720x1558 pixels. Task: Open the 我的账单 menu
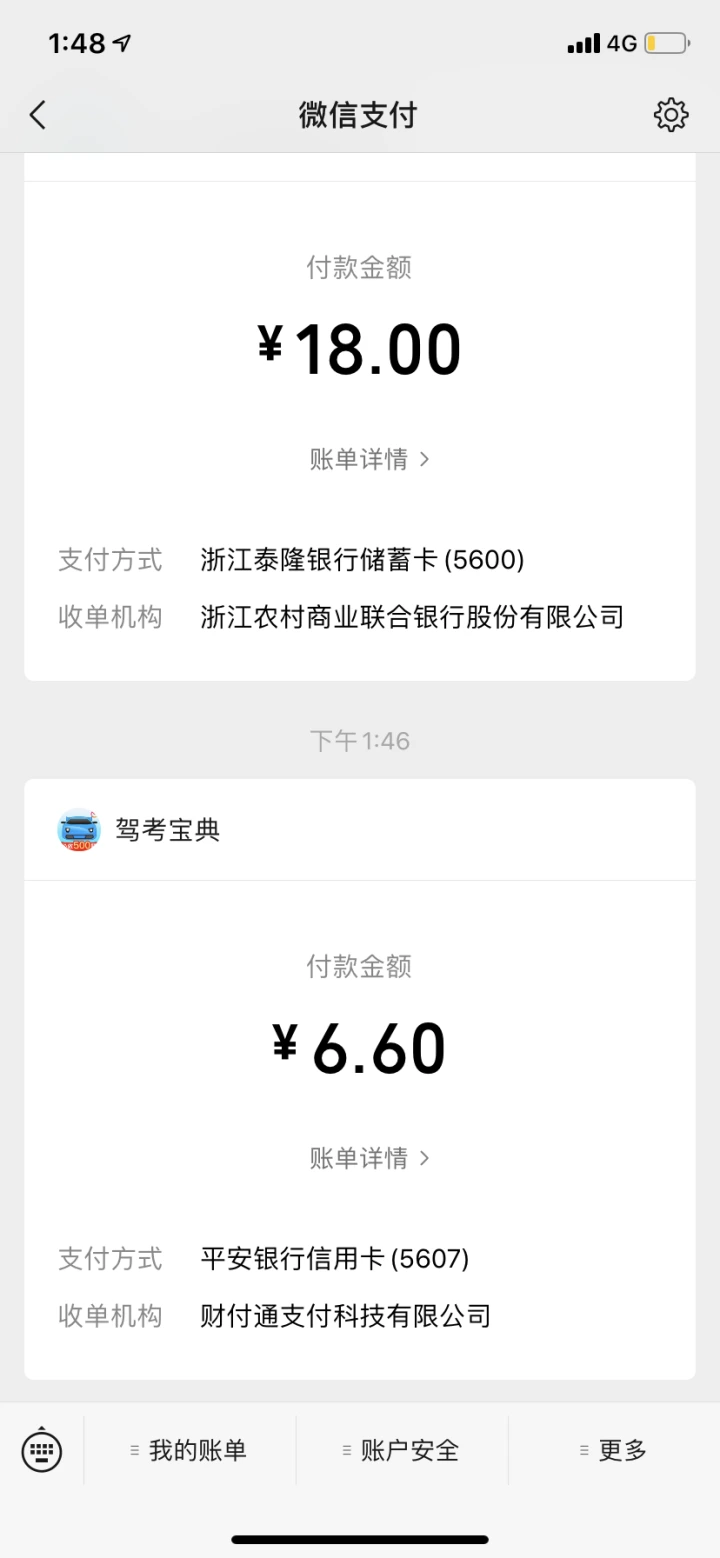(x=190, y=1450)
